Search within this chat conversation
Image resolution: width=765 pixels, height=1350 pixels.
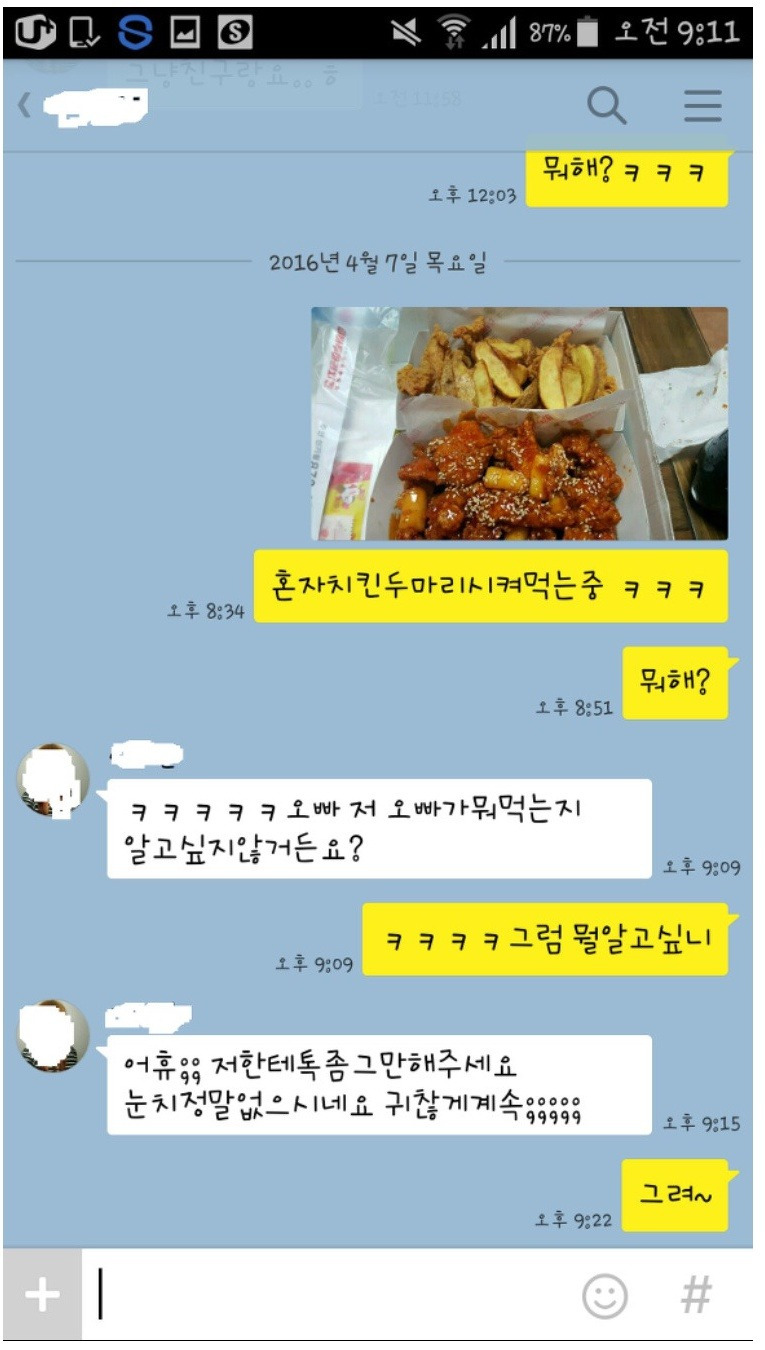(x=606, y=105)
